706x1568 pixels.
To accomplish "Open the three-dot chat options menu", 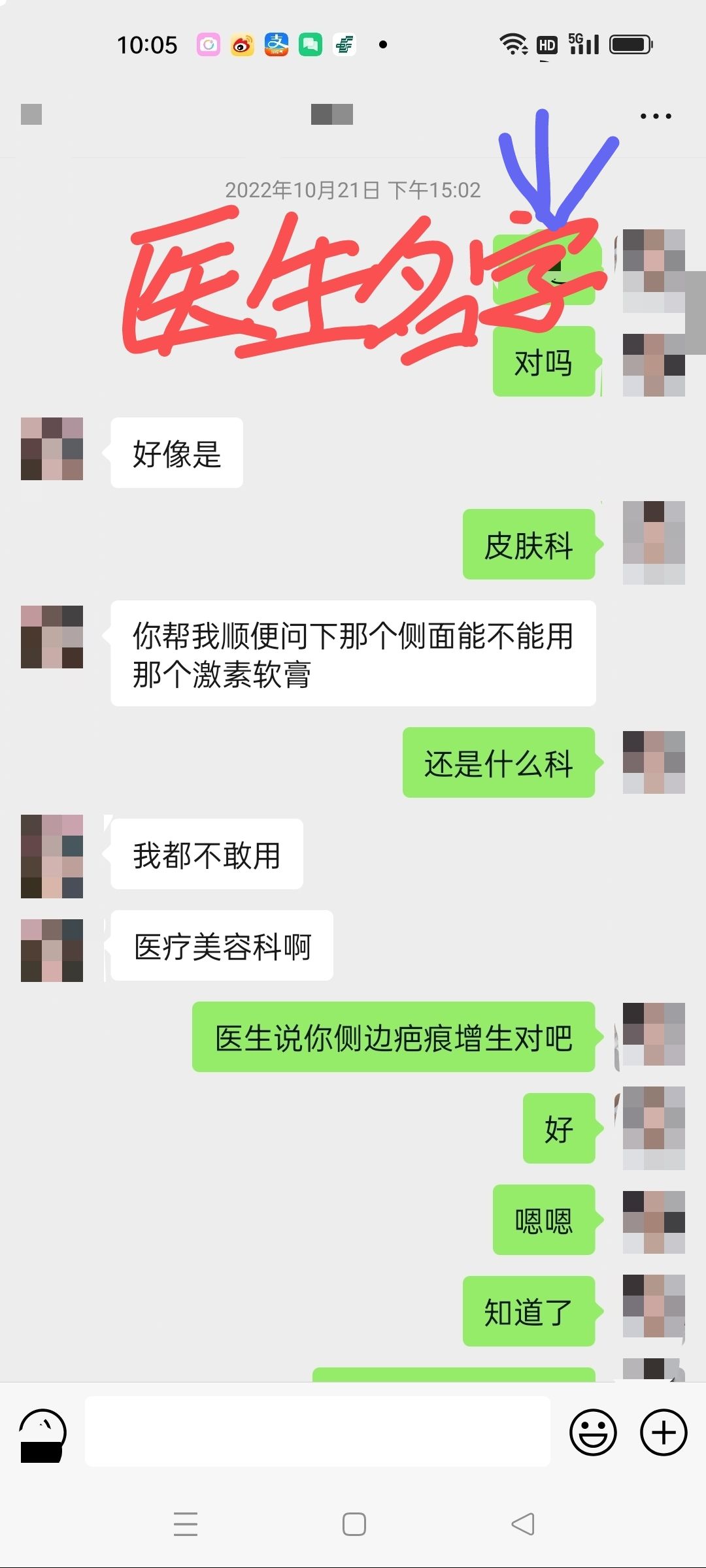I will coord(655,116).
